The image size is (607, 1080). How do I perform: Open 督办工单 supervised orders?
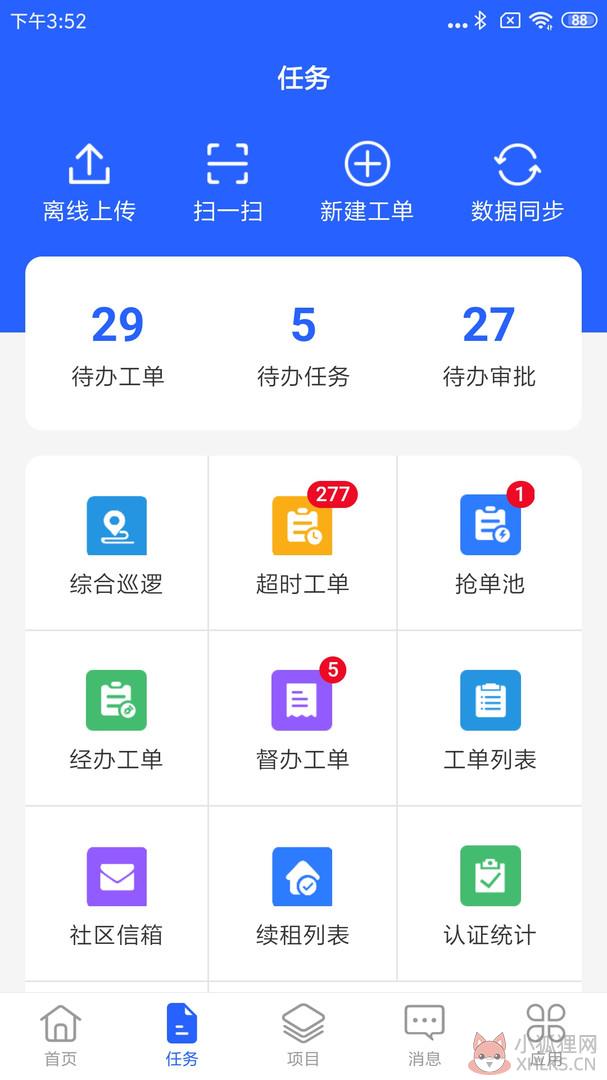pyautogui.click(x=302, y=718)
